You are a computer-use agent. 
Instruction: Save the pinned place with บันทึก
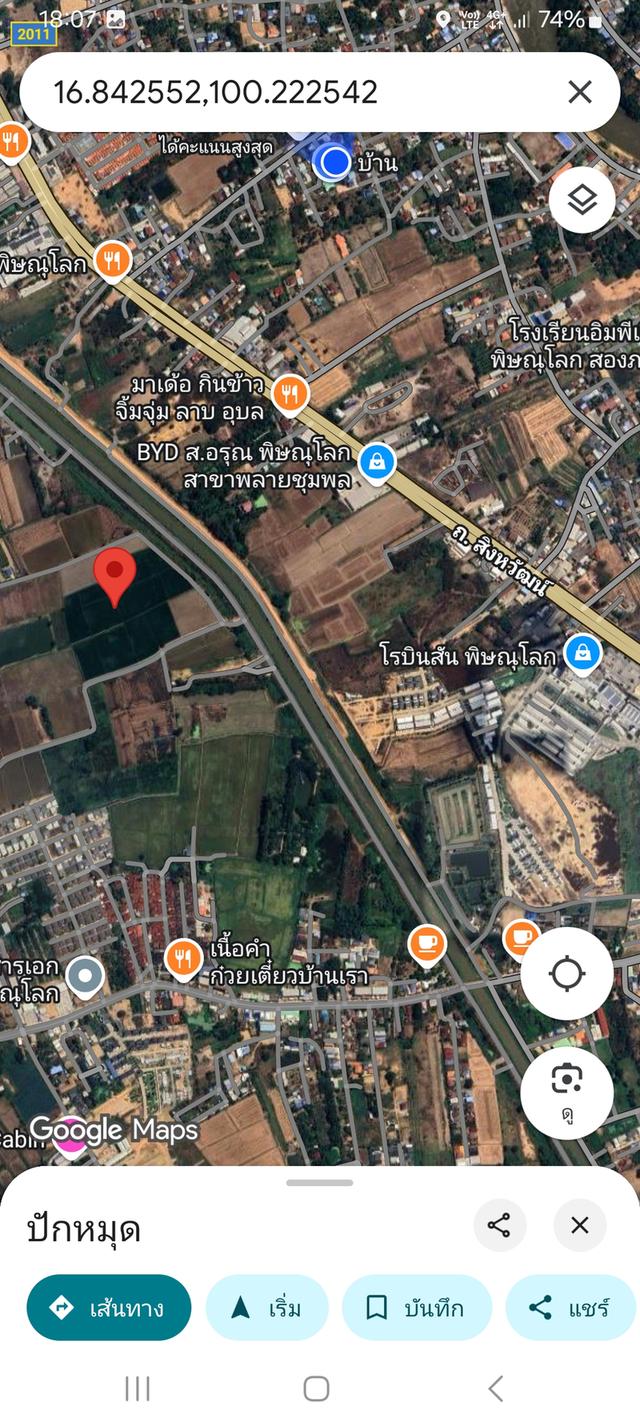[x=416, y=1307]
